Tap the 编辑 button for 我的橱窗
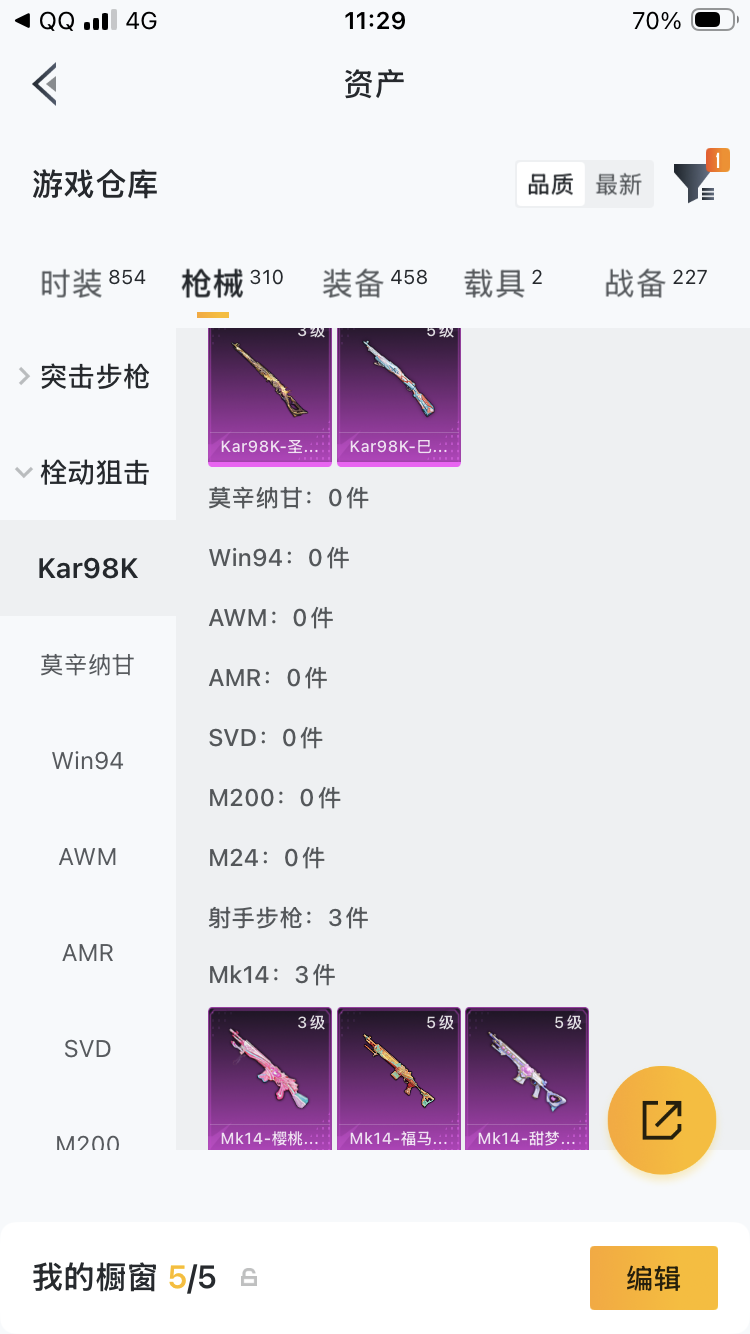 pos(654,1277)
